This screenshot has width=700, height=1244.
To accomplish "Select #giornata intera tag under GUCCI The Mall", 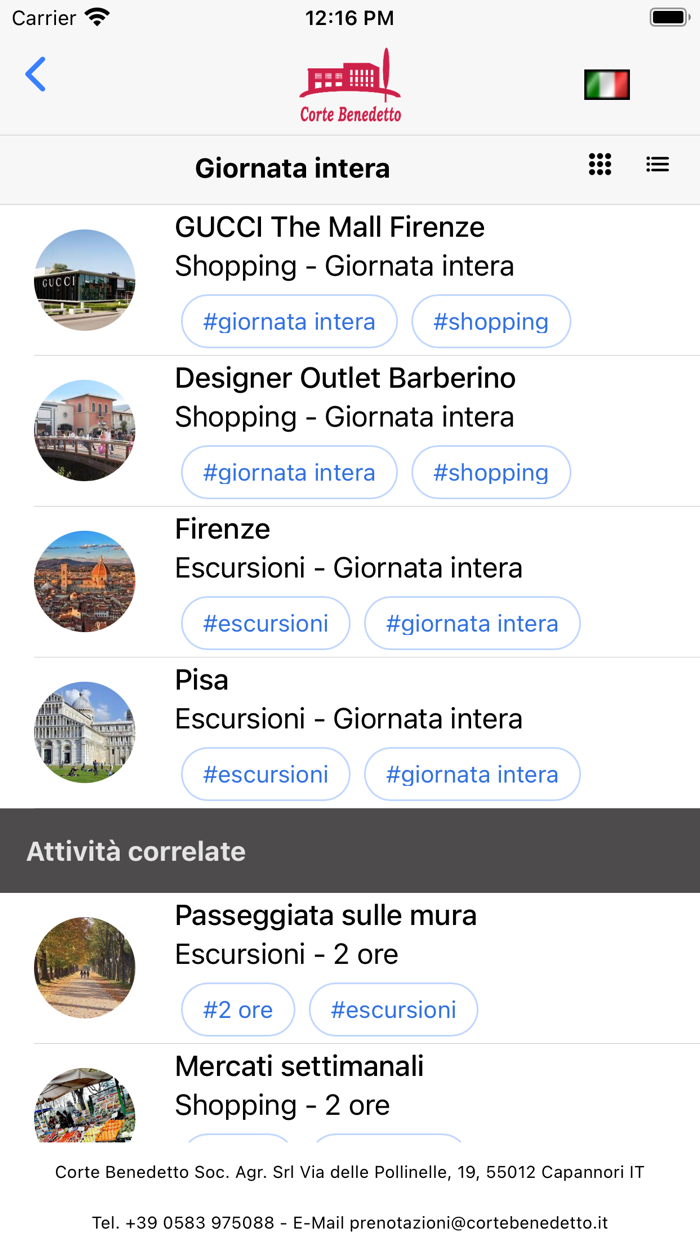I will click(289, 322).
